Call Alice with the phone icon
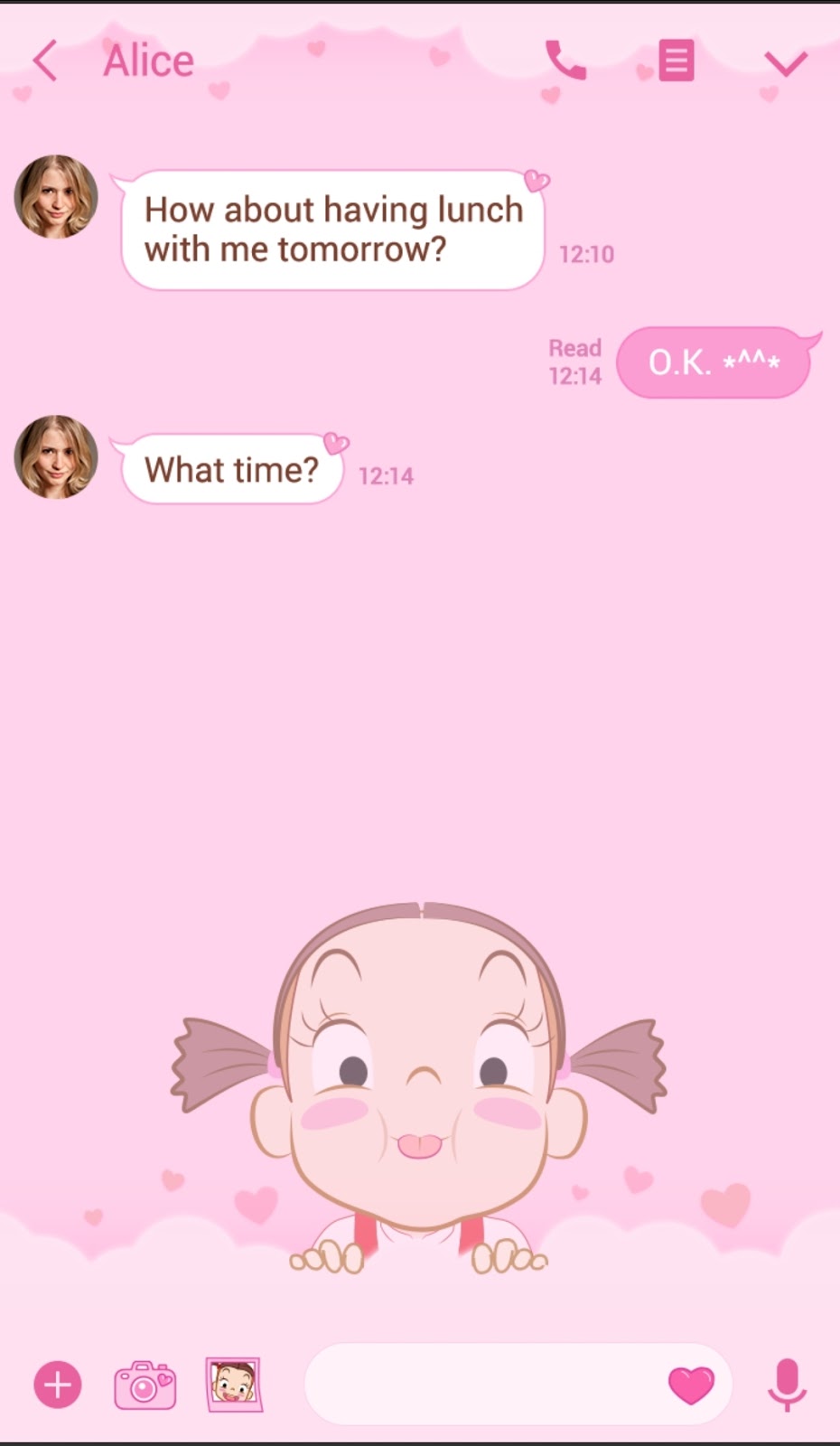The width and height of the screenshot is (840, 1446). 566,61
